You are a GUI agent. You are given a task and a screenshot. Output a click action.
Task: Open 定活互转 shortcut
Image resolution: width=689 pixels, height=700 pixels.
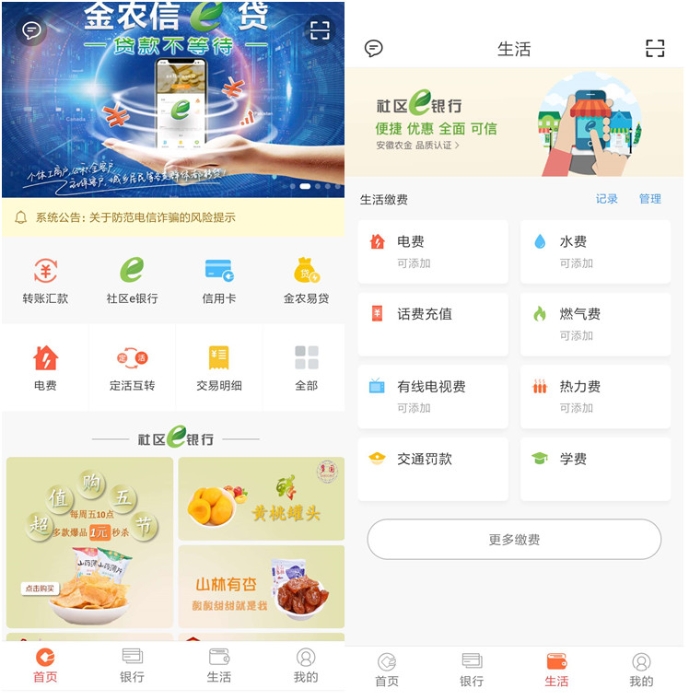pyautogui.click(x=132, y=368)
